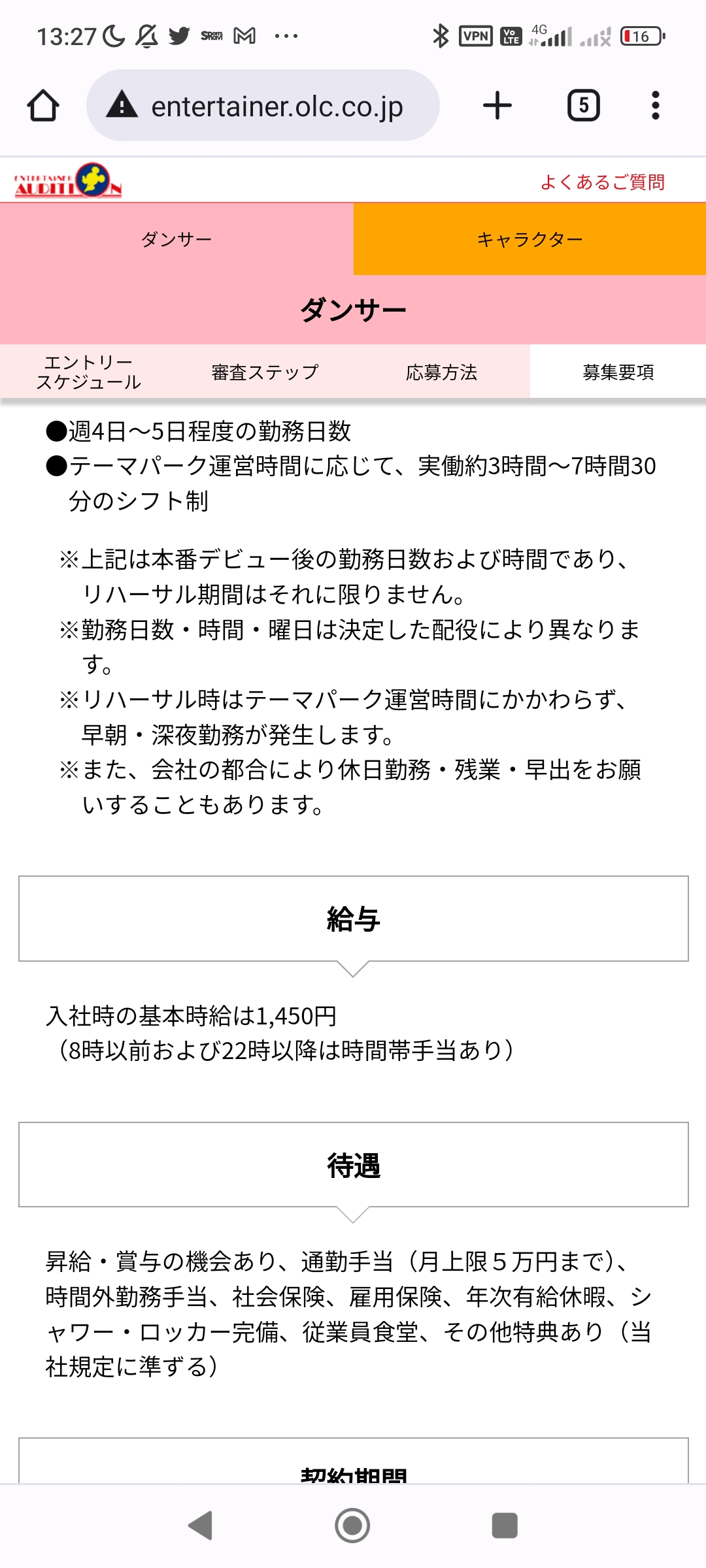
Task: Go back with the system back button
Action: point(200,1526)
